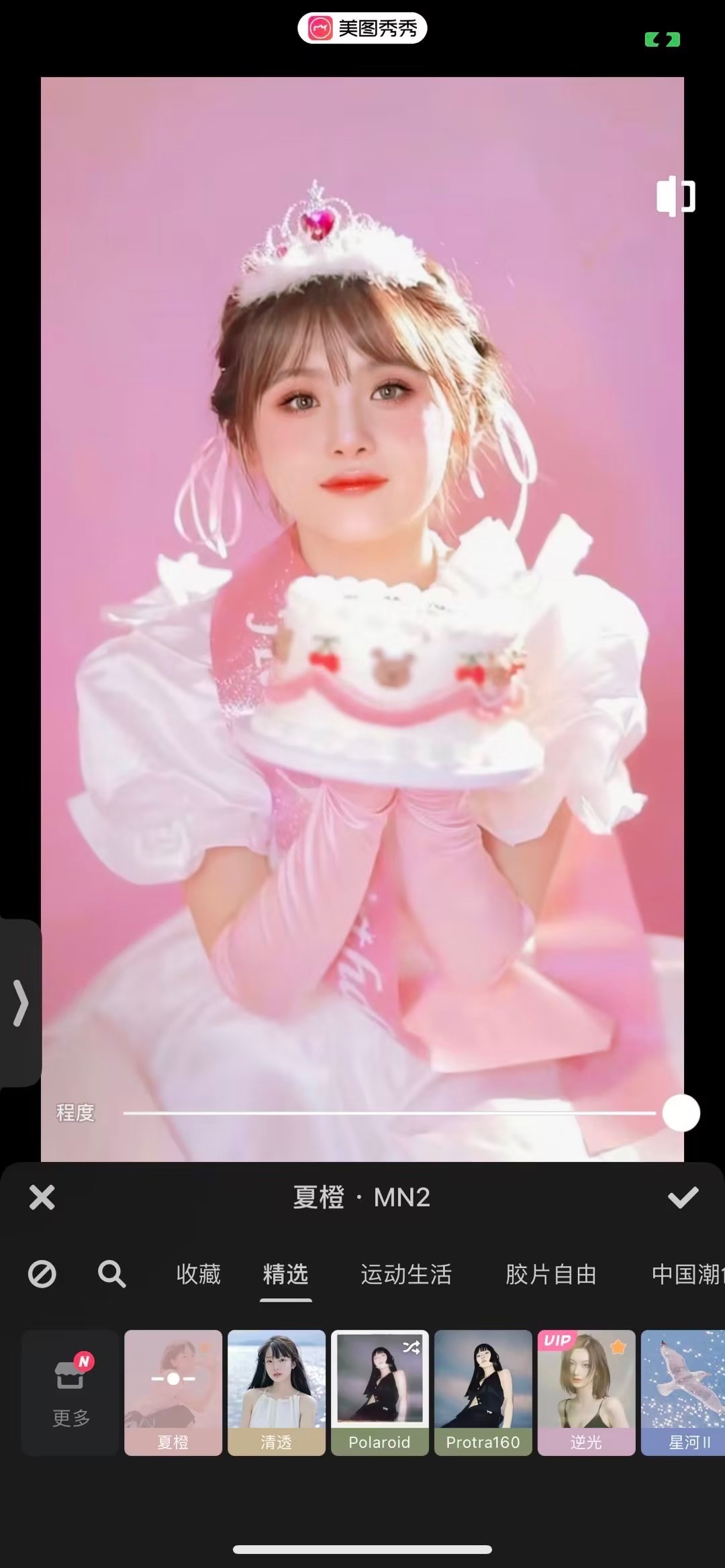
Task: Switch to the 运动生活 tab
Action: coord(405,1273)
